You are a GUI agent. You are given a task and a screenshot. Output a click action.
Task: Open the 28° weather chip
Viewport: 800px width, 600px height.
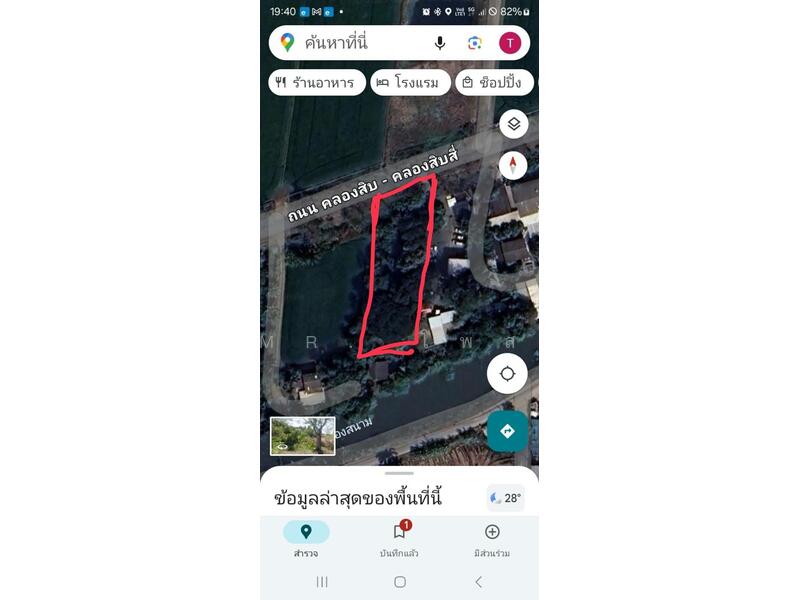(506, 498)
